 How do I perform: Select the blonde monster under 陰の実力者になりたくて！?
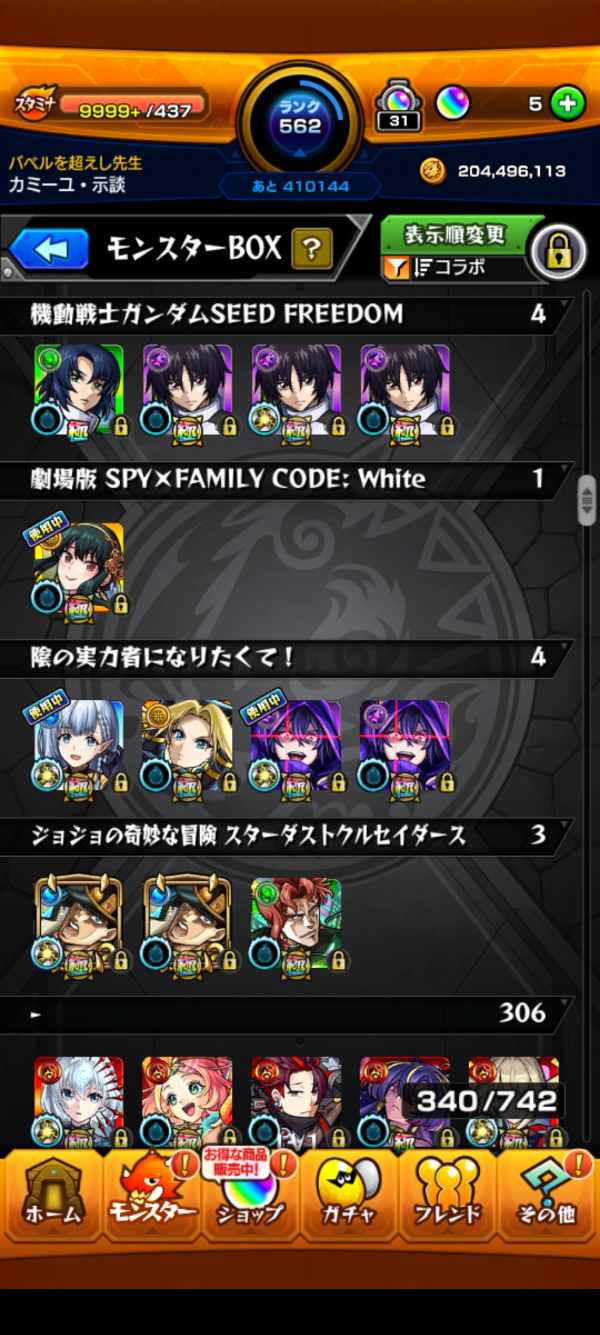(x=187, y=747)
